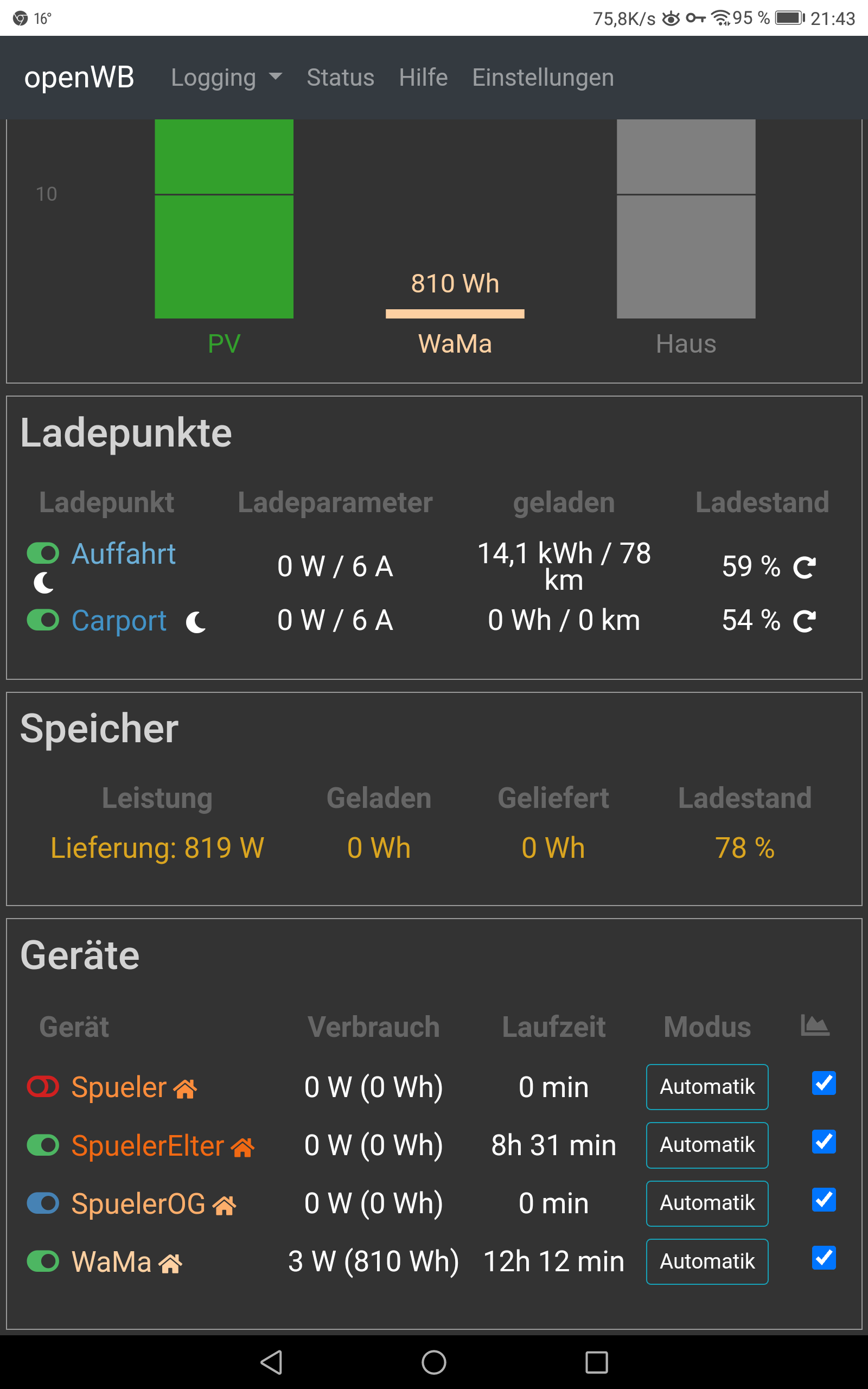Open the Auffahrt charge point link

[x=124, y=554]
